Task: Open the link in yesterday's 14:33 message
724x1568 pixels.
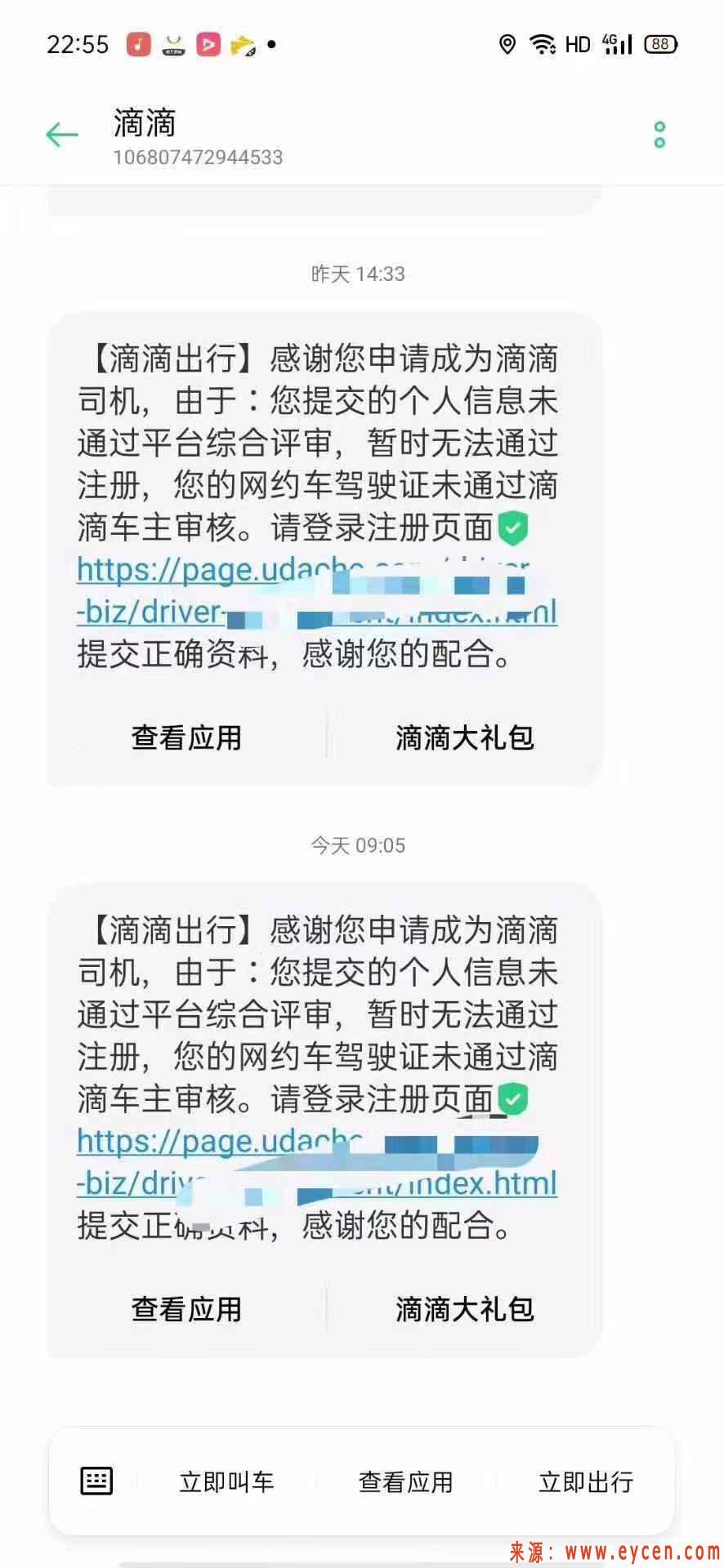Action: pyautogui.click(x=317, y=591)
